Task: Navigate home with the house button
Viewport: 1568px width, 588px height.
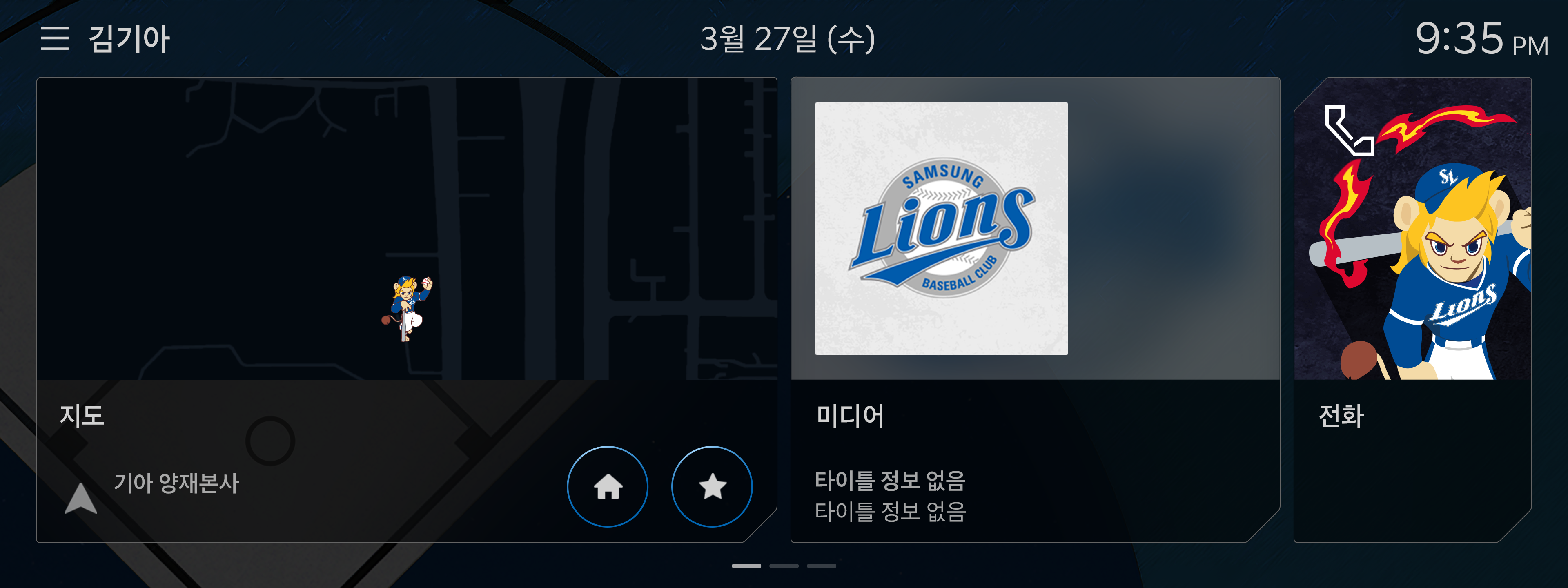Action: (607, 486)
